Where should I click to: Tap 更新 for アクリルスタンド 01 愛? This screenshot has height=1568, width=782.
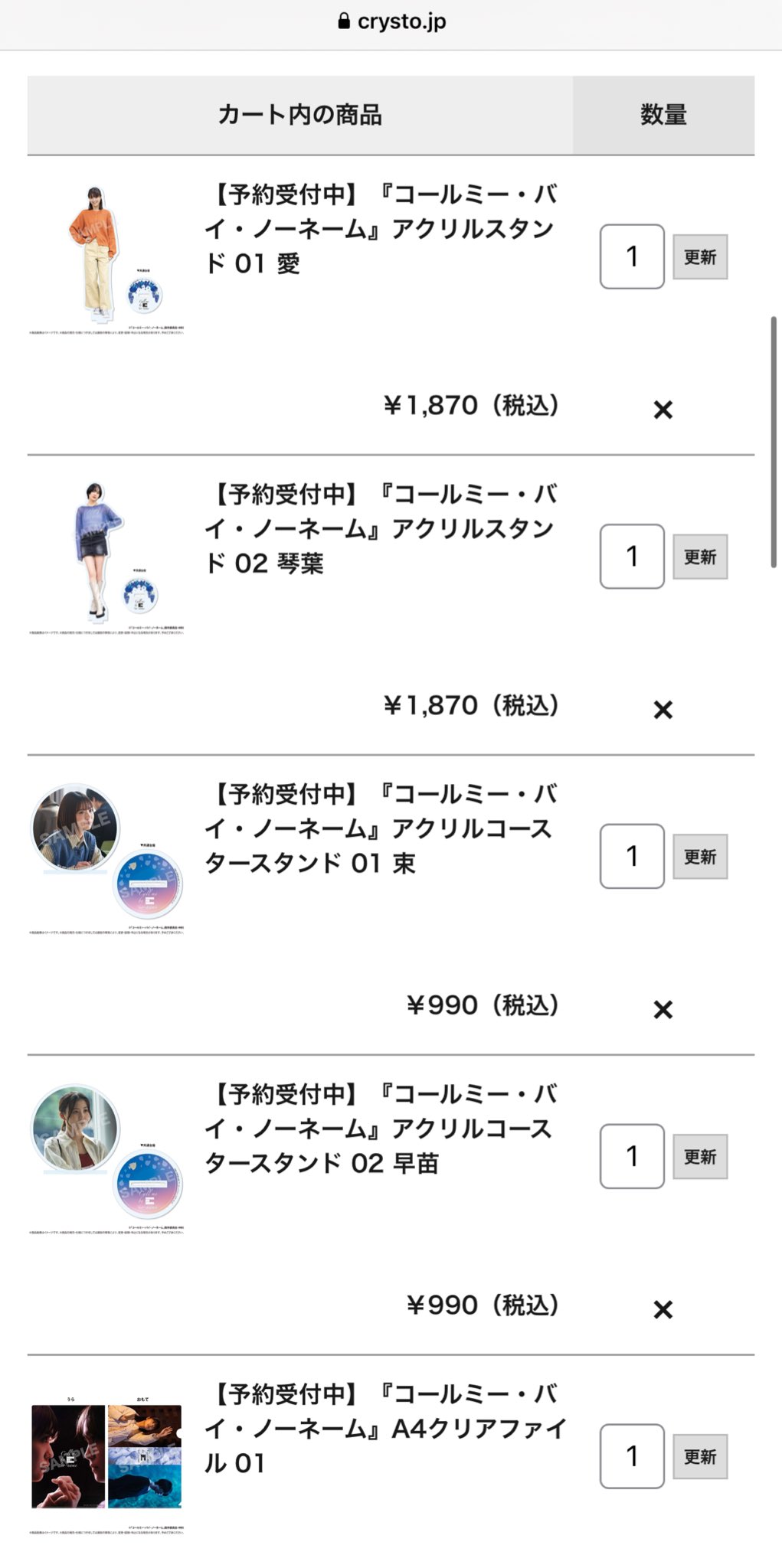[x=700, y=256]
